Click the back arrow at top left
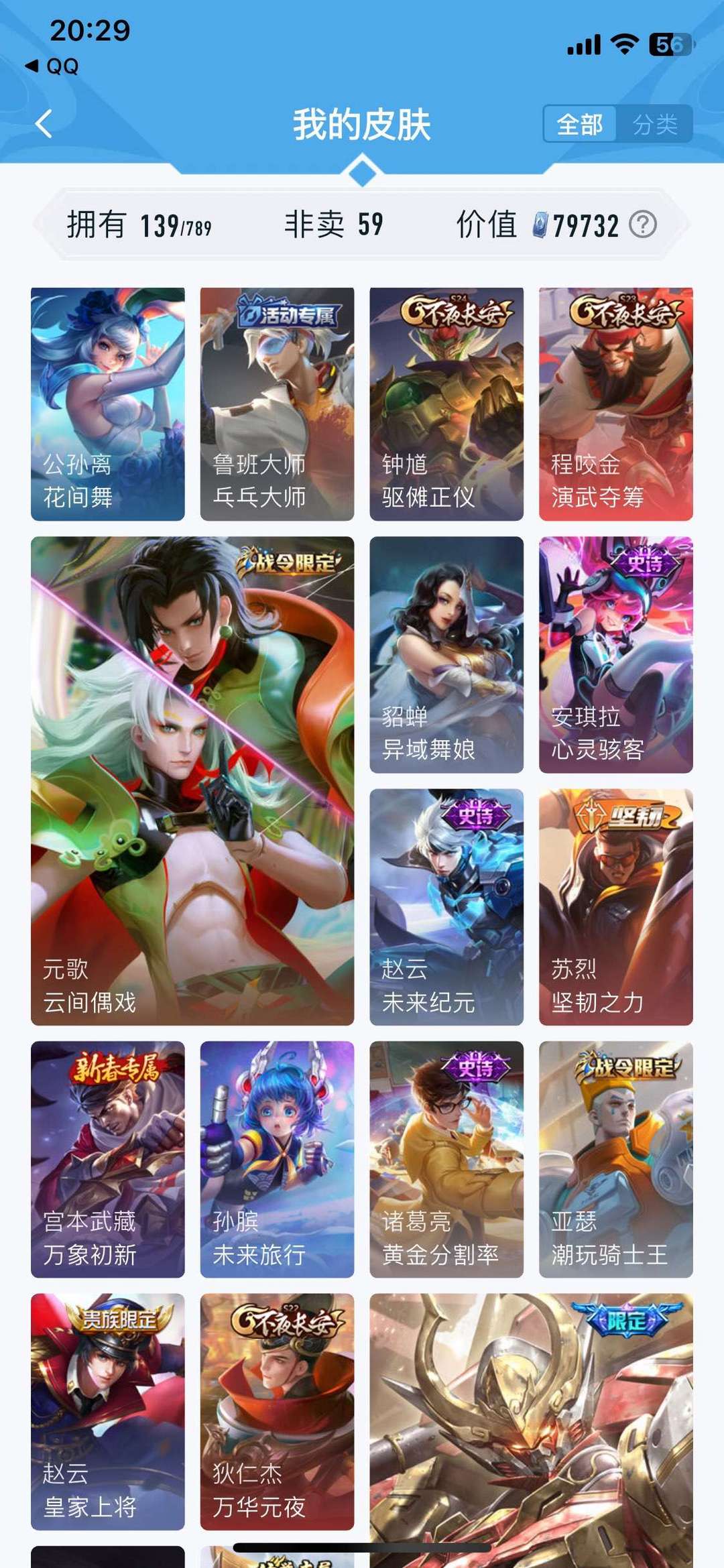The height and width of the screenshot is (1568, 724). tap(42, 124)
